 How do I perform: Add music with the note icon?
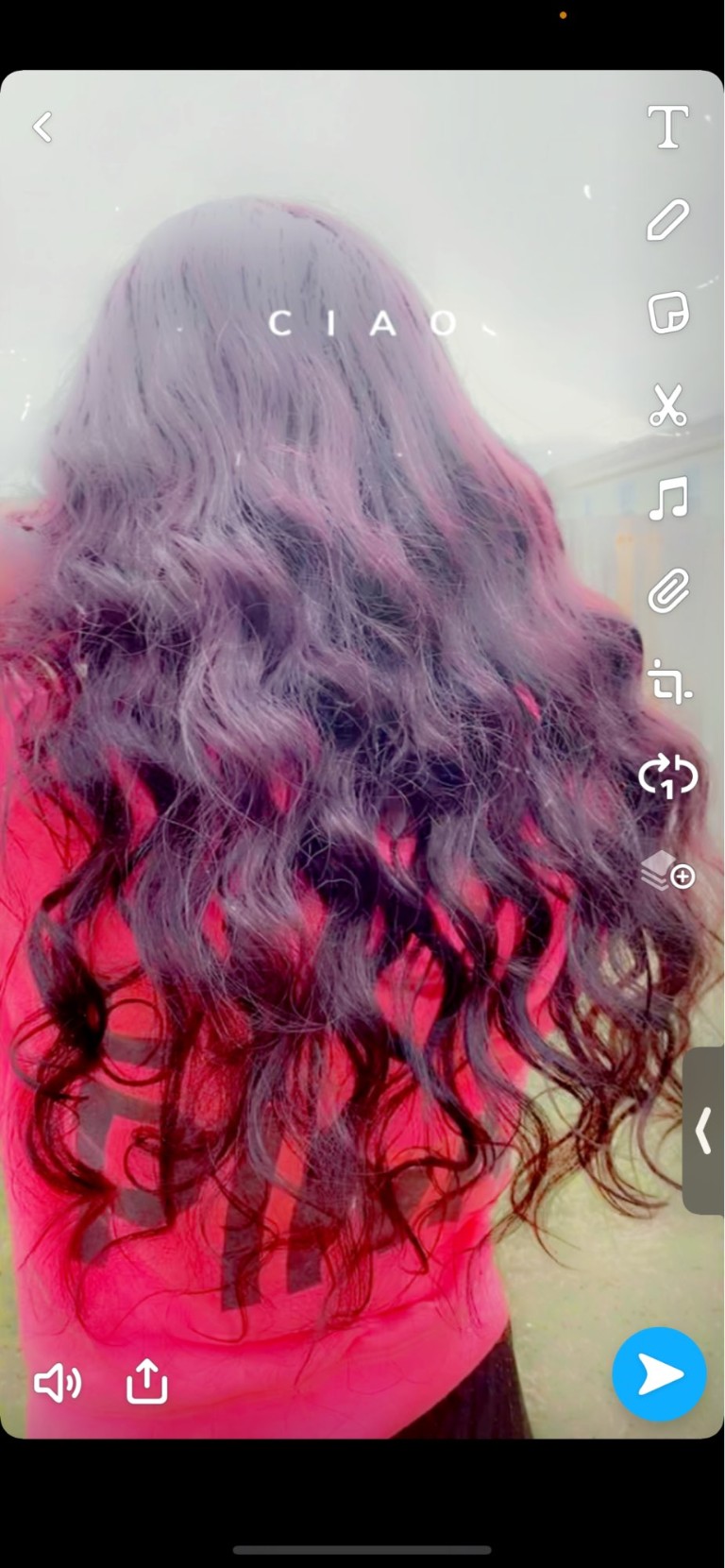(667, 499)
